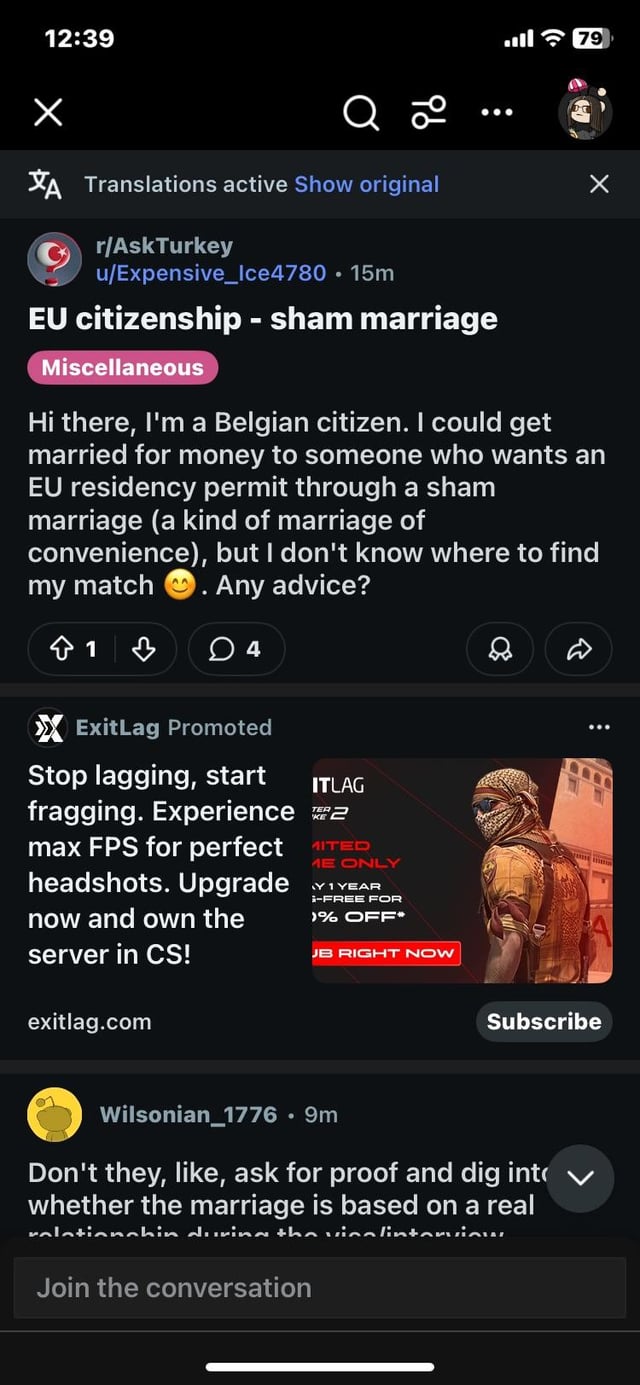Dismiss the translations banner
The height and width of the screenshot is (1385, 640).
click(x=599, y=184)
